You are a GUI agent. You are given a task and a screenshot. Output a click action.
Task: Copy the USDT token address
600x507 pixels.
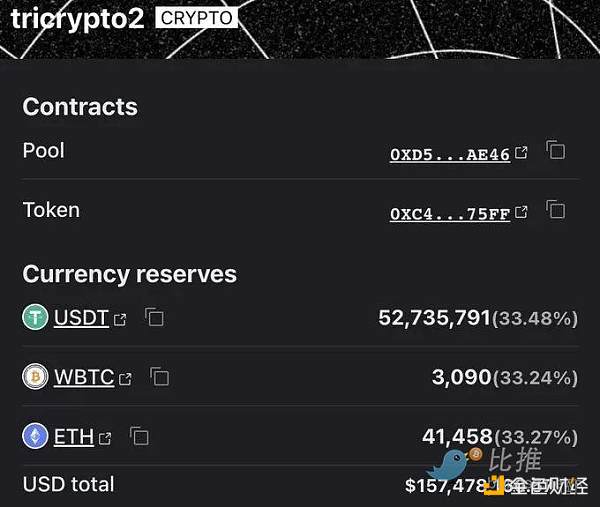[x=154, y=318]
